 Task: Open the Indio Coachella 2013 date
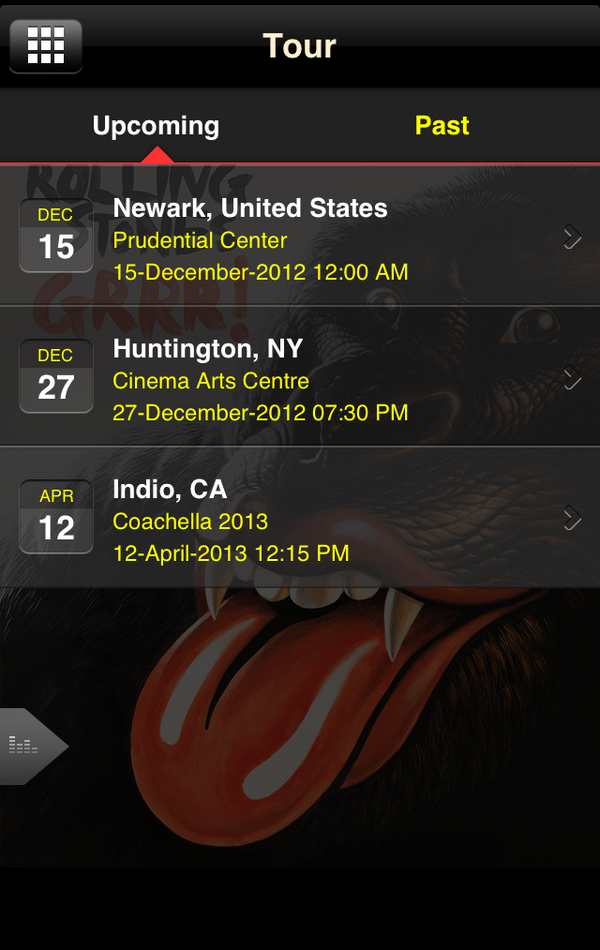pos(300,518)
